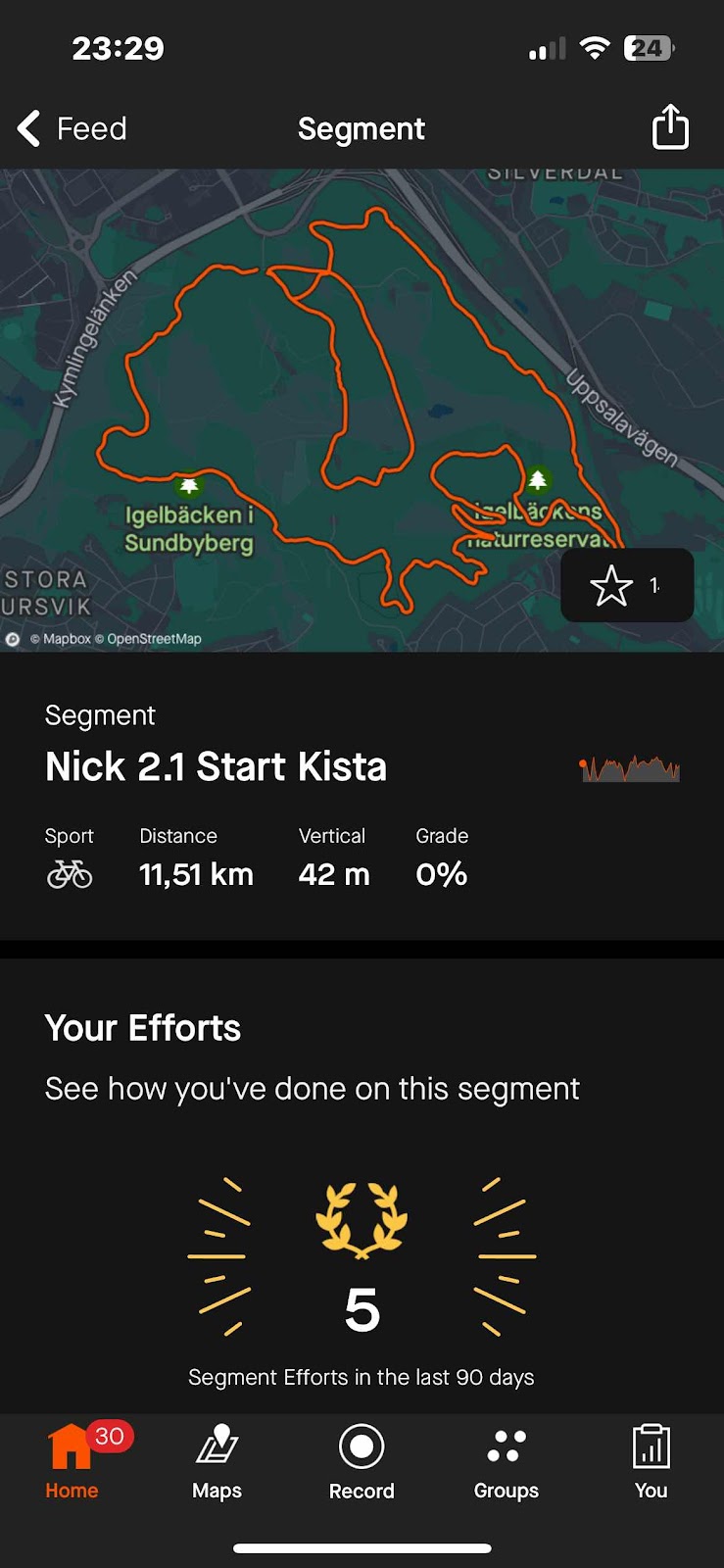The image size is (724, 1568).
Task: Go back to Feed
Action: [72, 128]
